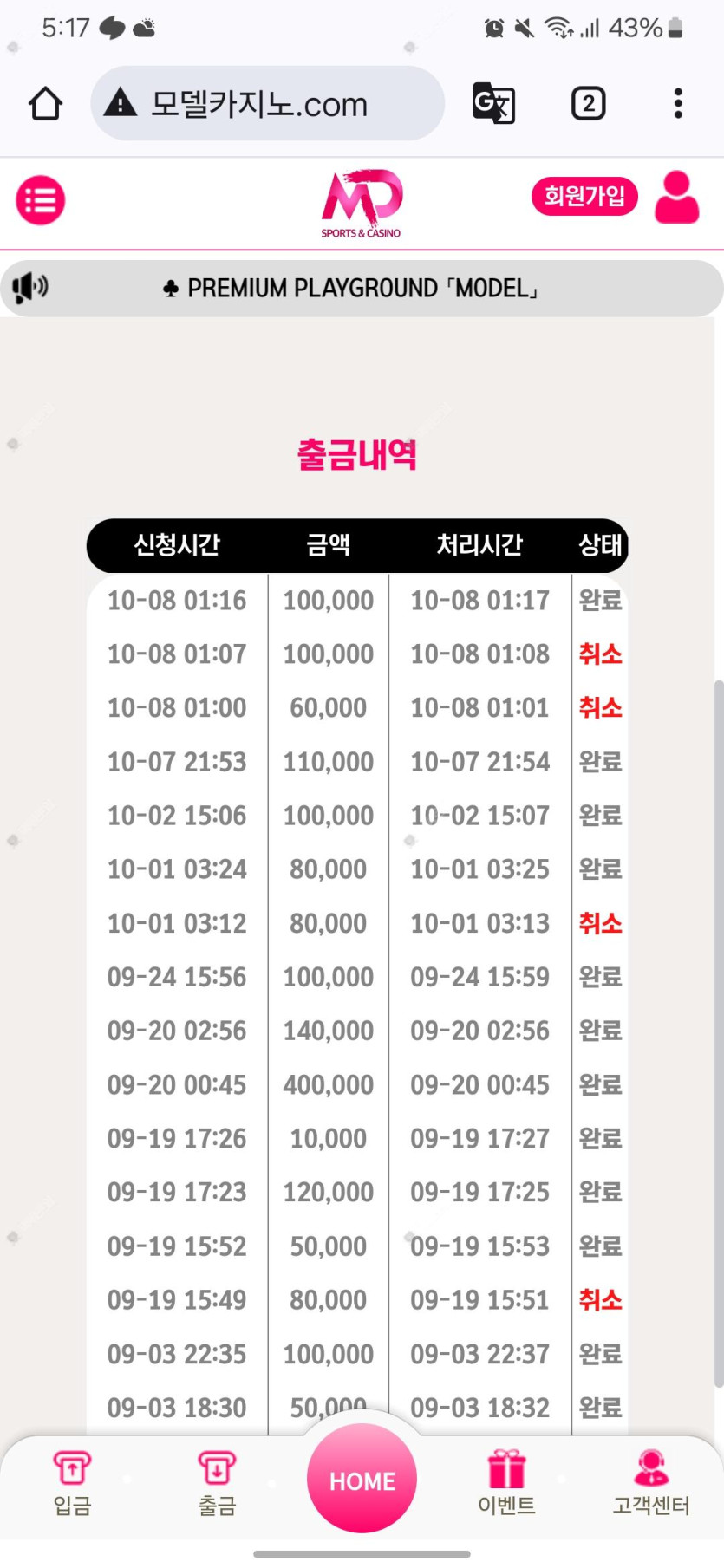
Task: Translate the page with the translate icon
Action: (x=494, y=104)
